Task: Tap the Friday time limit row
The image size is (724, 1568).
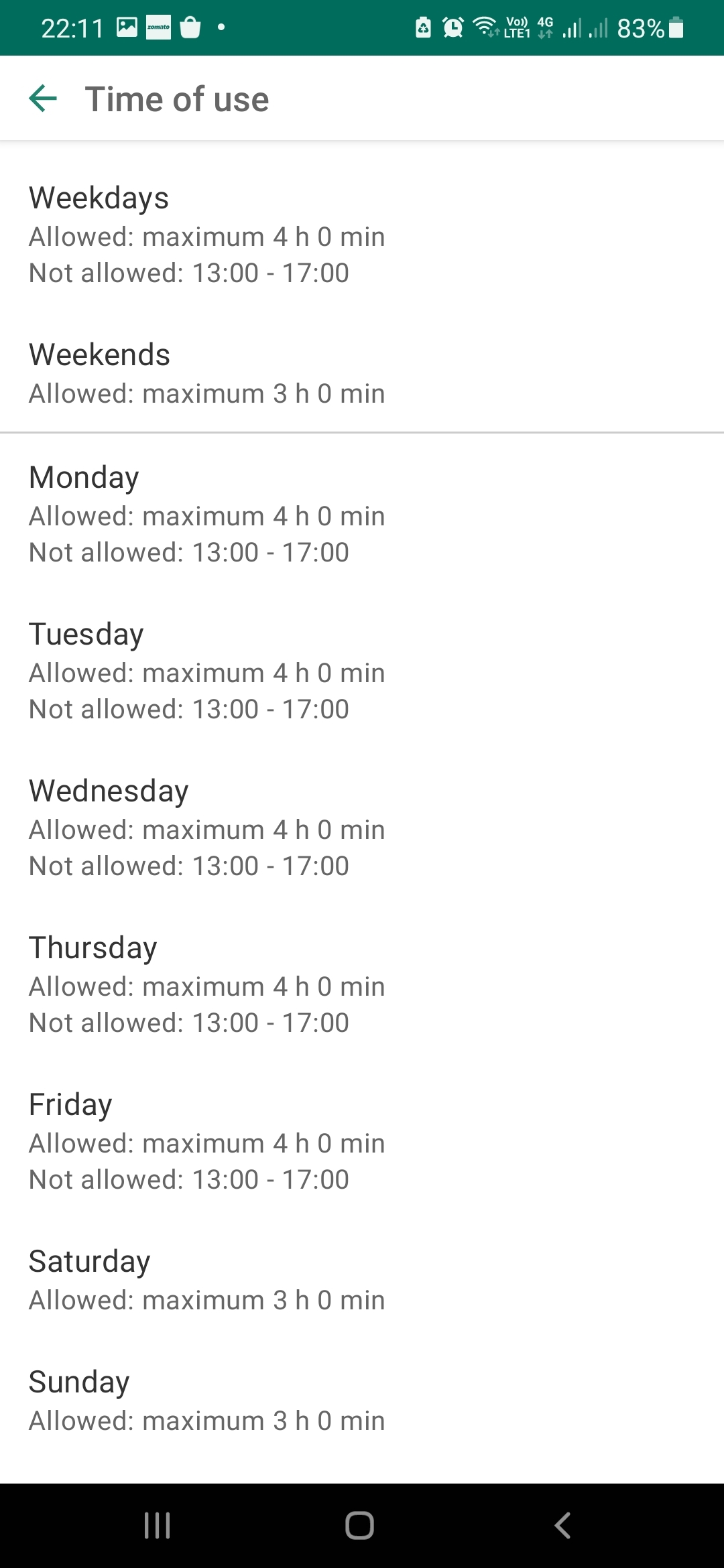Action: click(x=362, y=1141)
